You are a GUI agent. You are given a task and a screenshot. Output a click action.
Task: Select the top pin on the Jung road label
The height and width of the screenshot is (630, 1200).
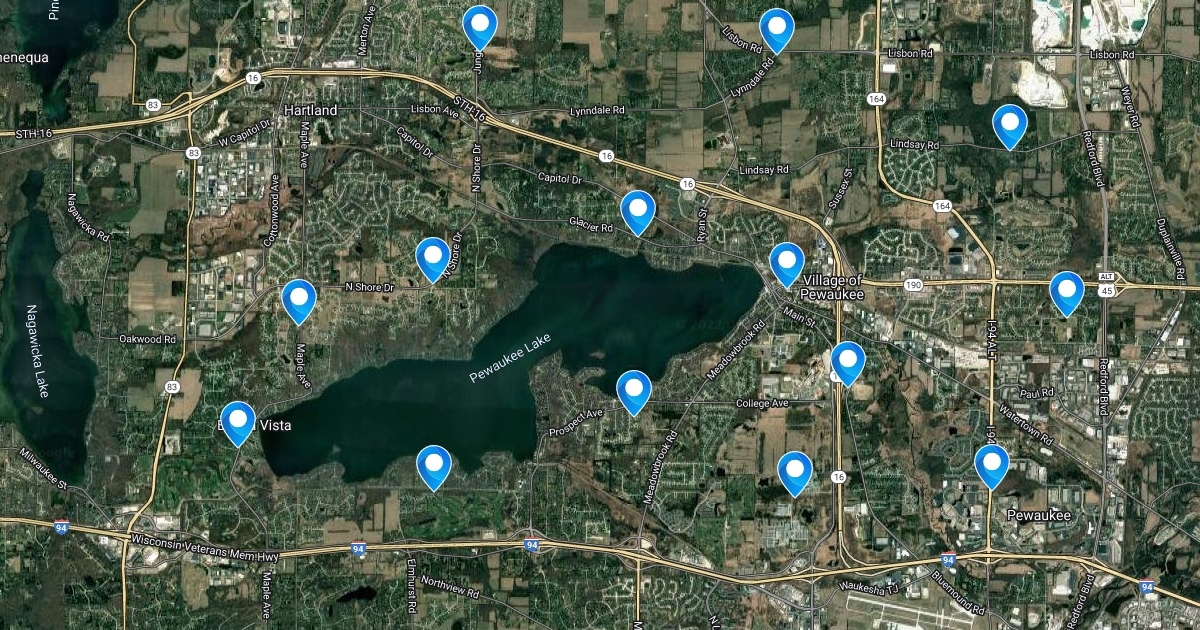pos(481,25)
